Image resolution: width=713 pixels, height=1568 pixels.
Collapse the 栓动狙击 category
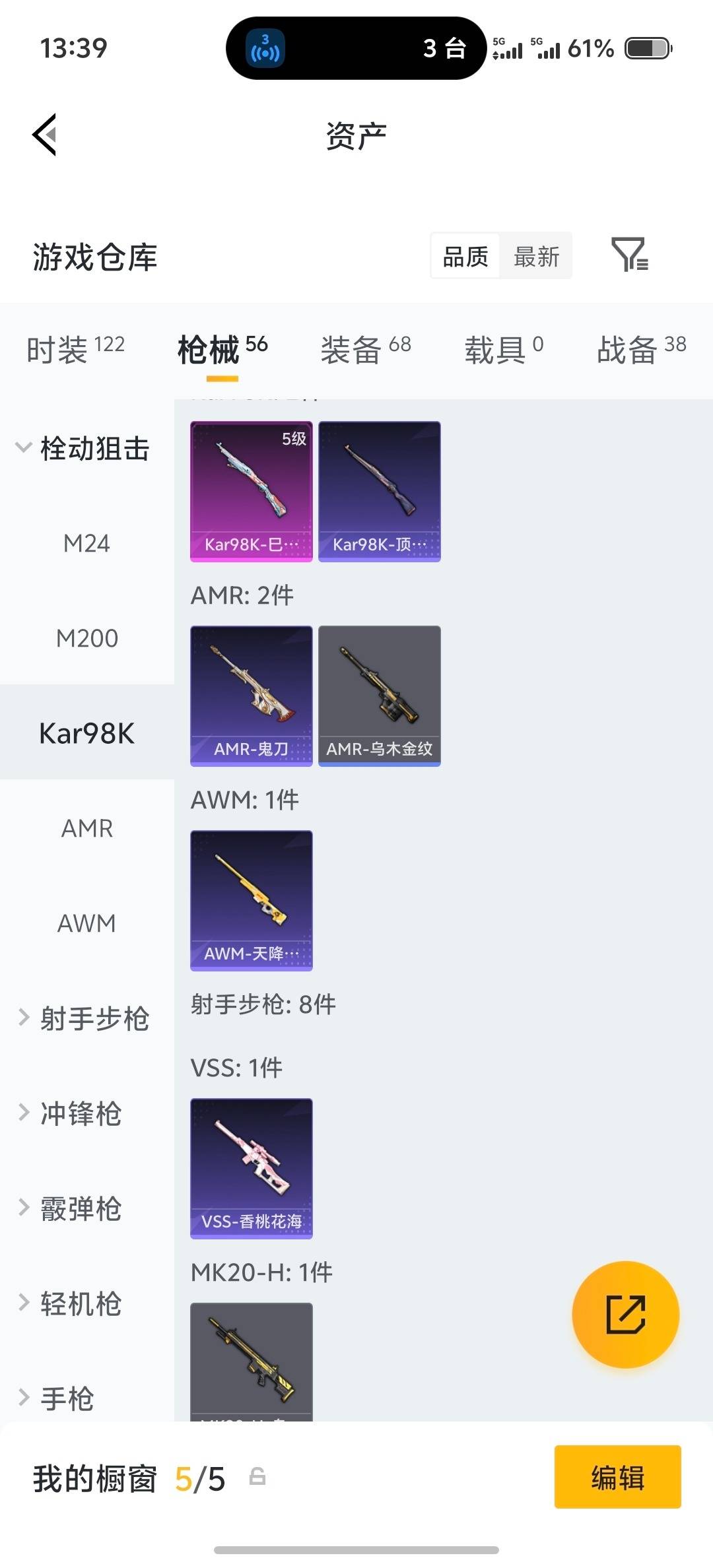86,447
